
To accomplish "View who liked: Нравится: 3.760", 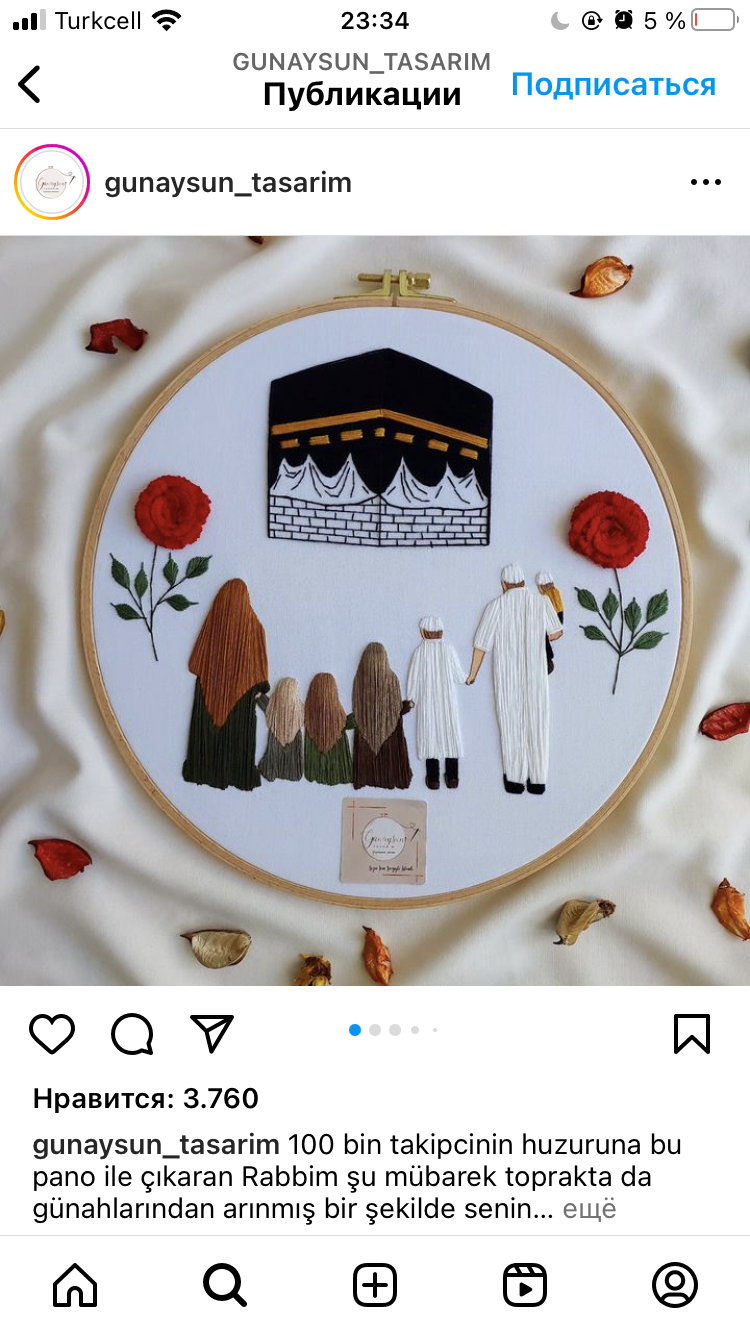I will point(146,1098).
